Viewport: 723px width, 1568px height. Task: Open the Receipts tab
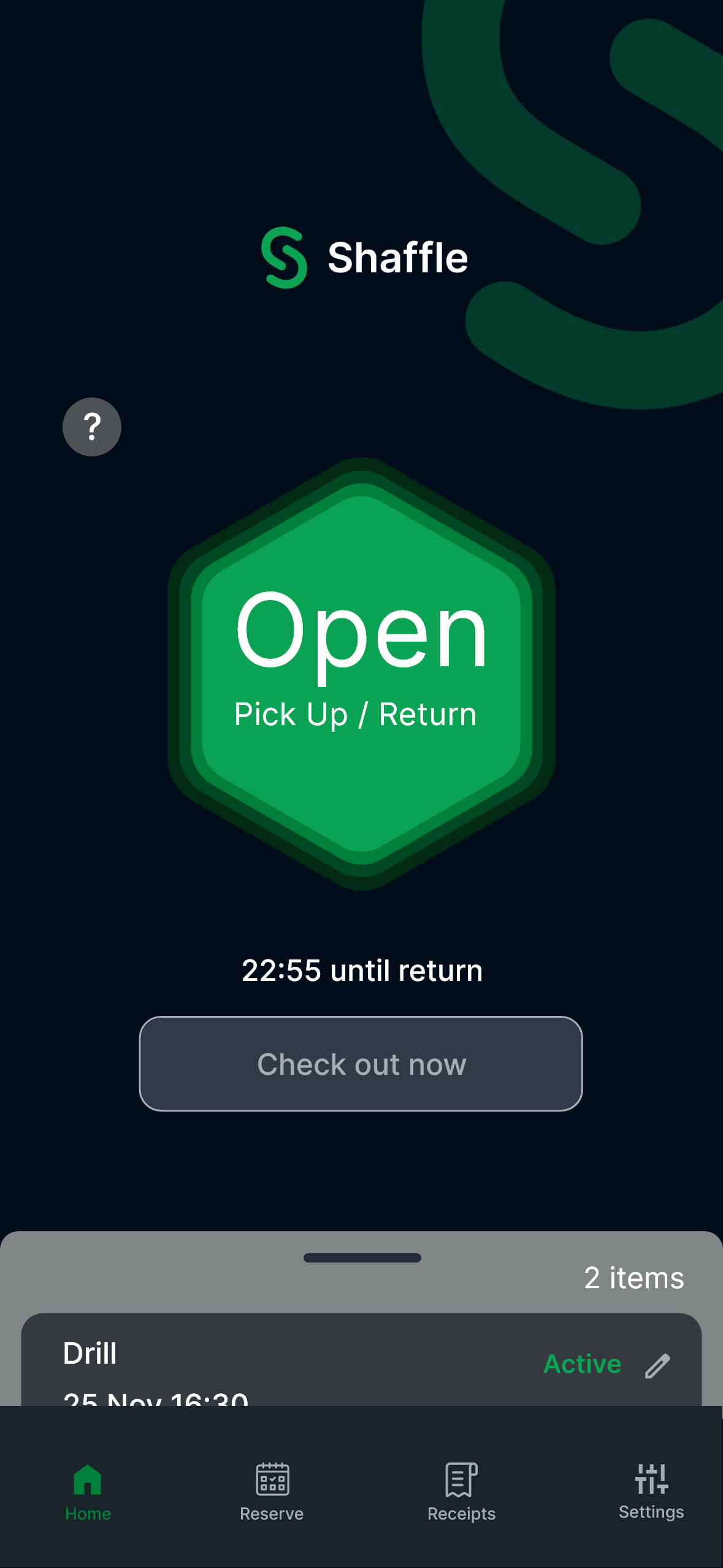(461, 1491)
